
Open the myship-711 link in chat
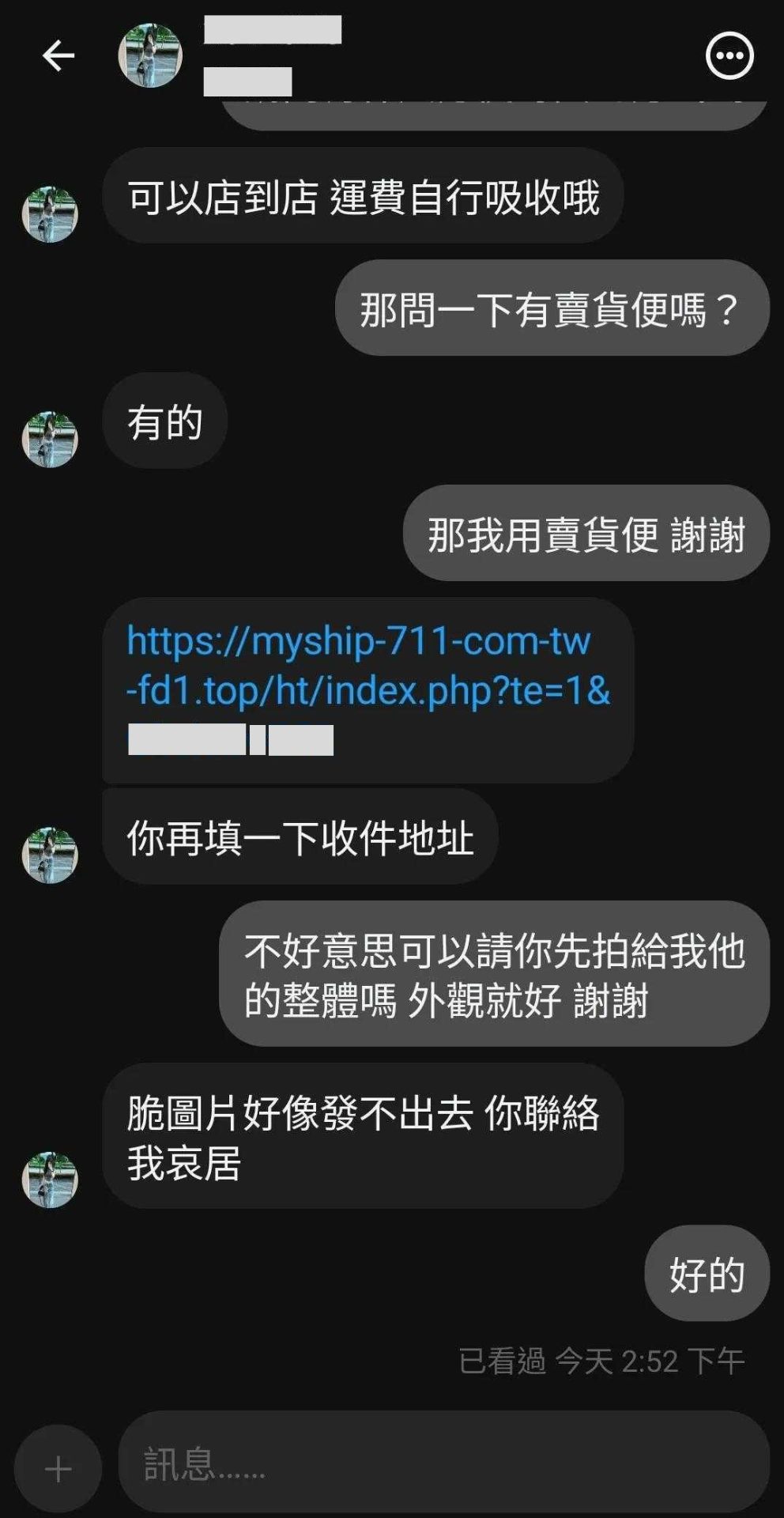359,666
